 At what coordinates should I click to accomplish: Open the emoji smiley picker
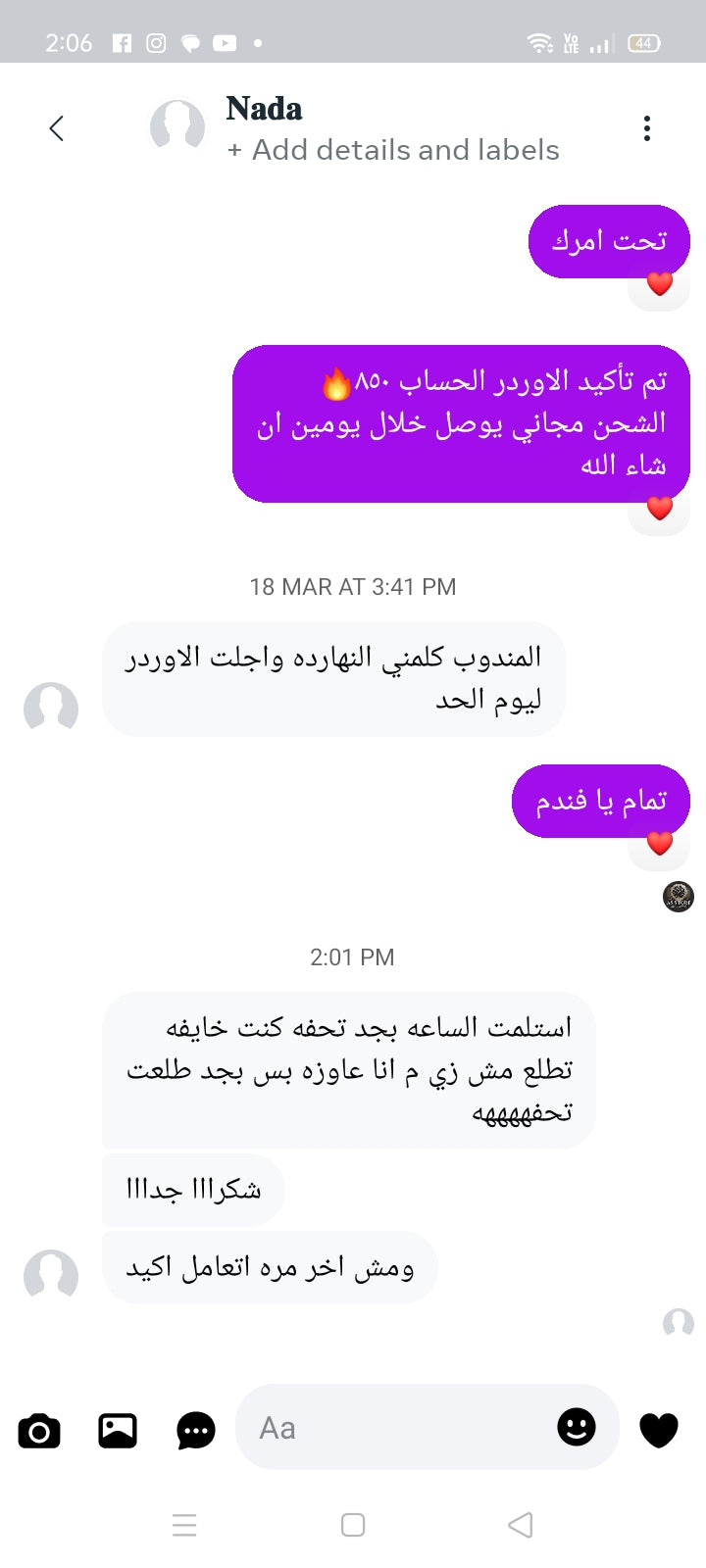coord(577,1426)
